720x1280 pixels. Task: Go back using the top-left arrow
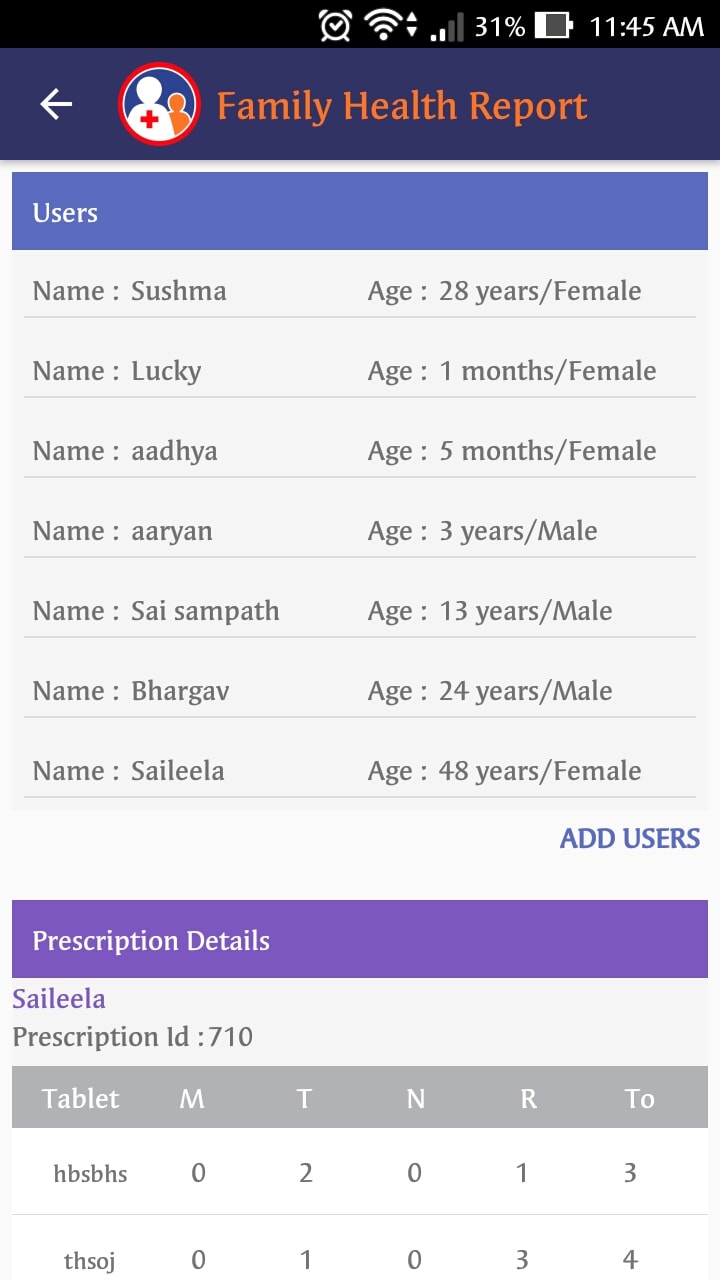click(x=56, y=104)
